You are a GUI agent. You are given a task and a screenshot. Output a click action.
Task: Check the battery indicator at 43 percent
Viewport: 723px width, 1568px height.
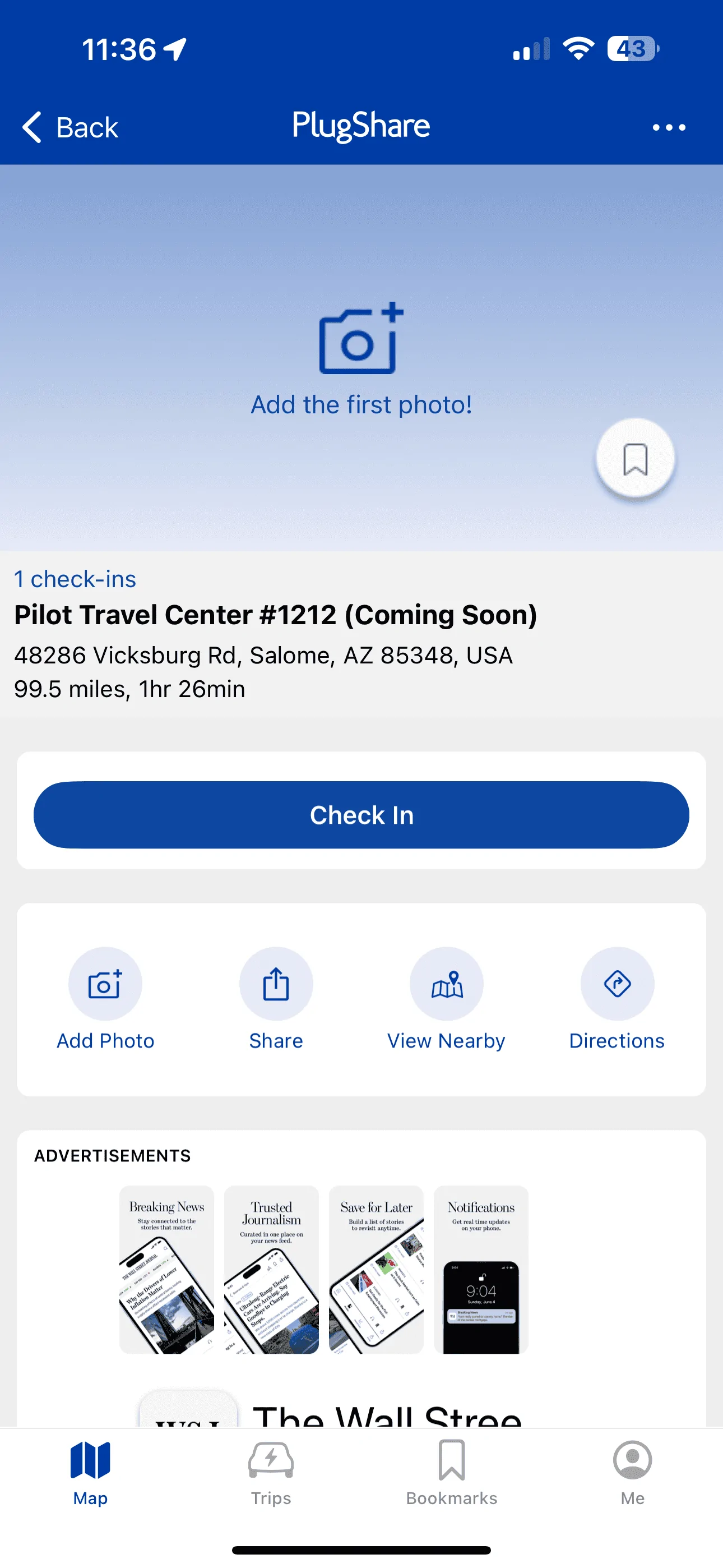[631, 49]
